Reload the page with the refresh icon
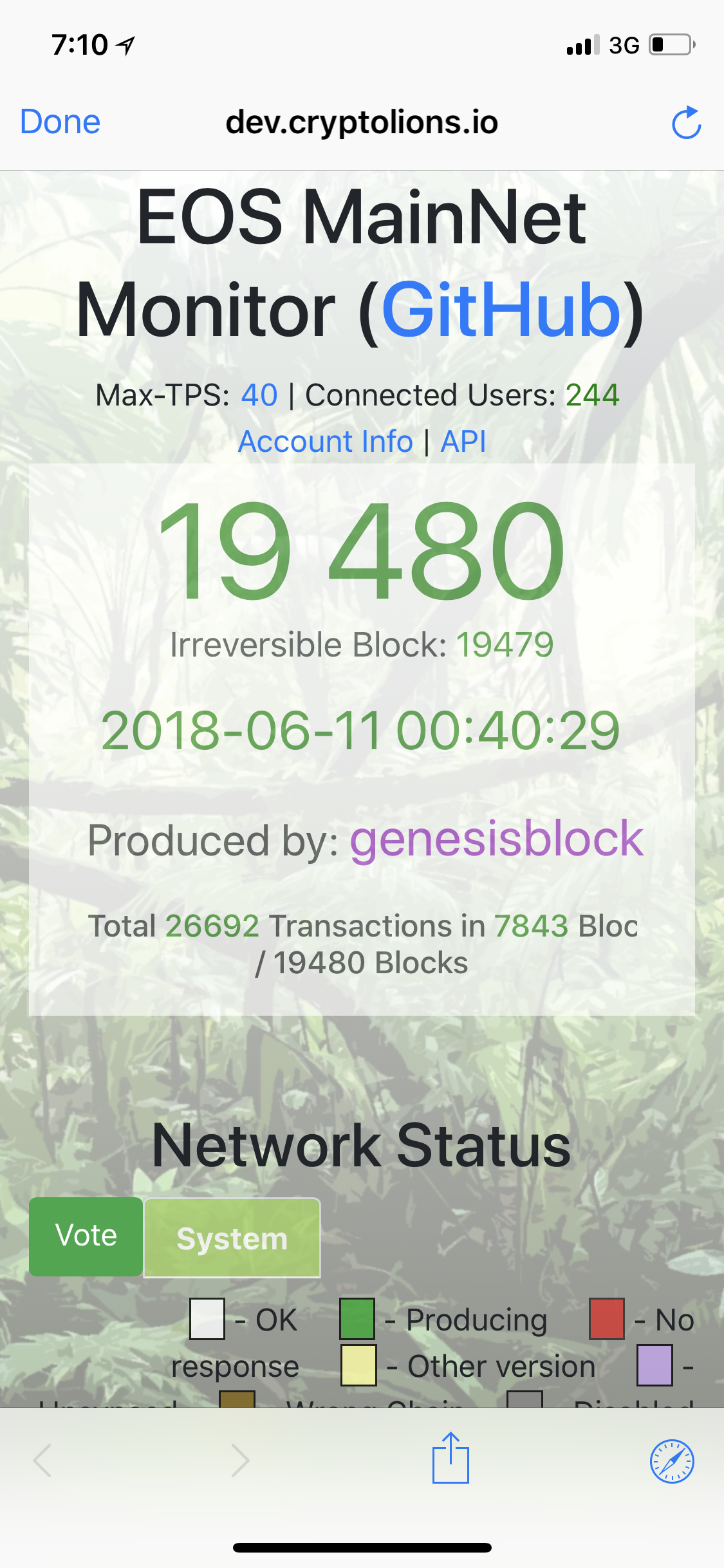 click(x=686, y=122)
